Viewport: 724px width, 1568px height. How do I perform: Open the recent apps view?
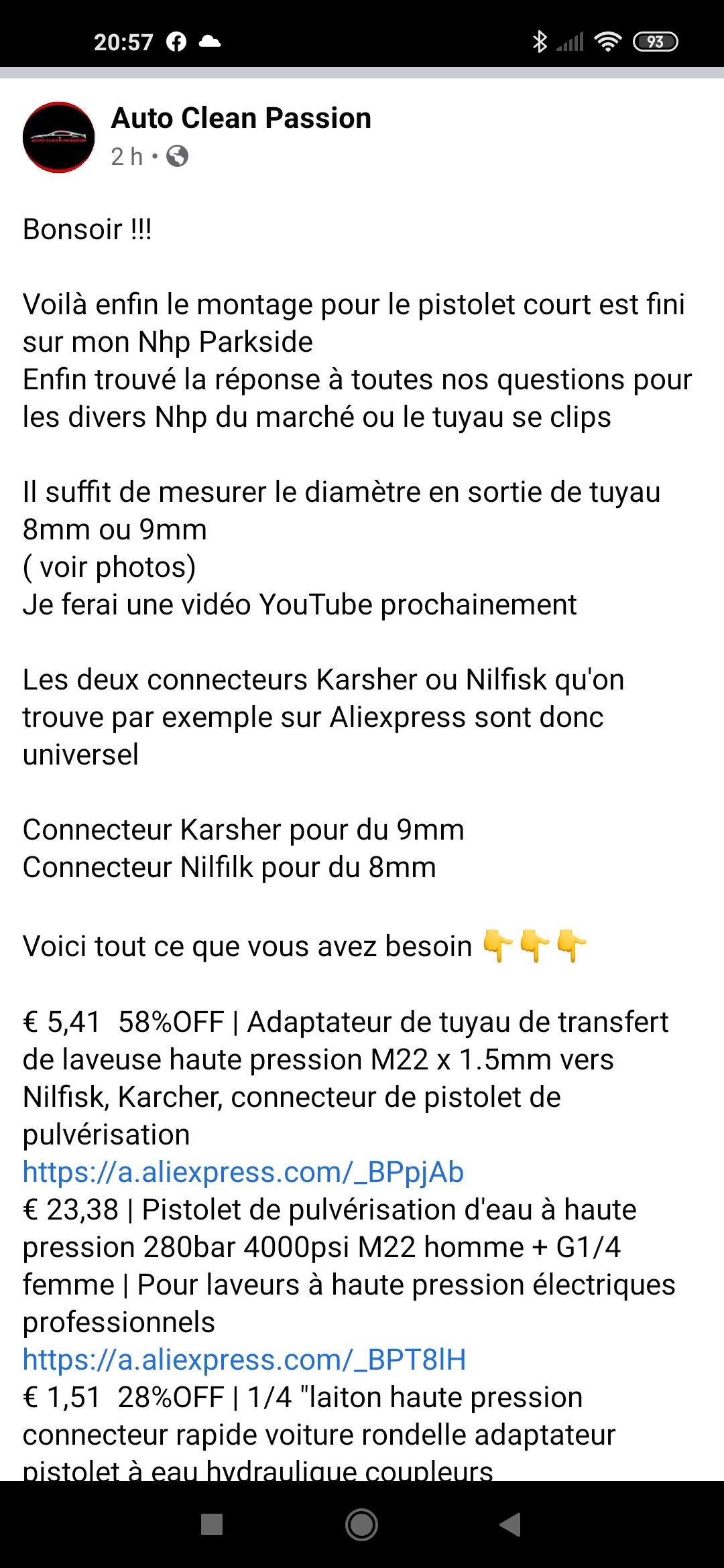tap(212, 1524)
